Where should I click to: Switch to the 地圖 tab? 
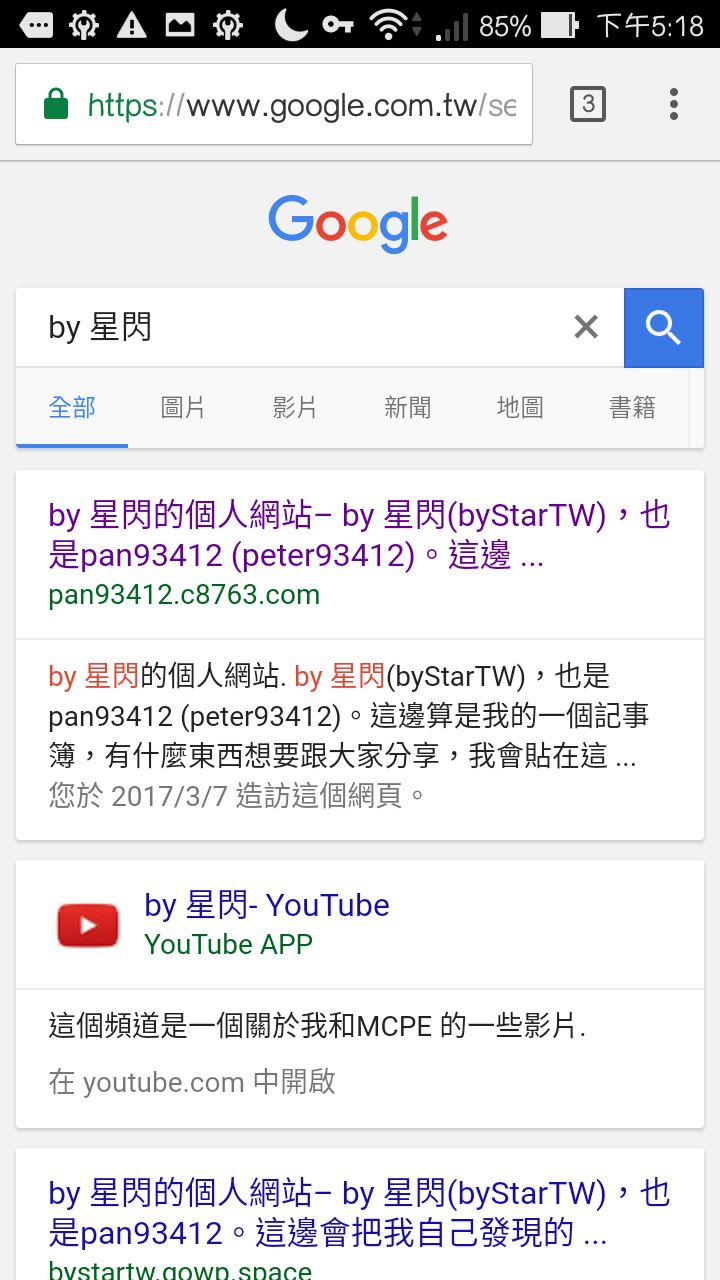click(520, 407)
